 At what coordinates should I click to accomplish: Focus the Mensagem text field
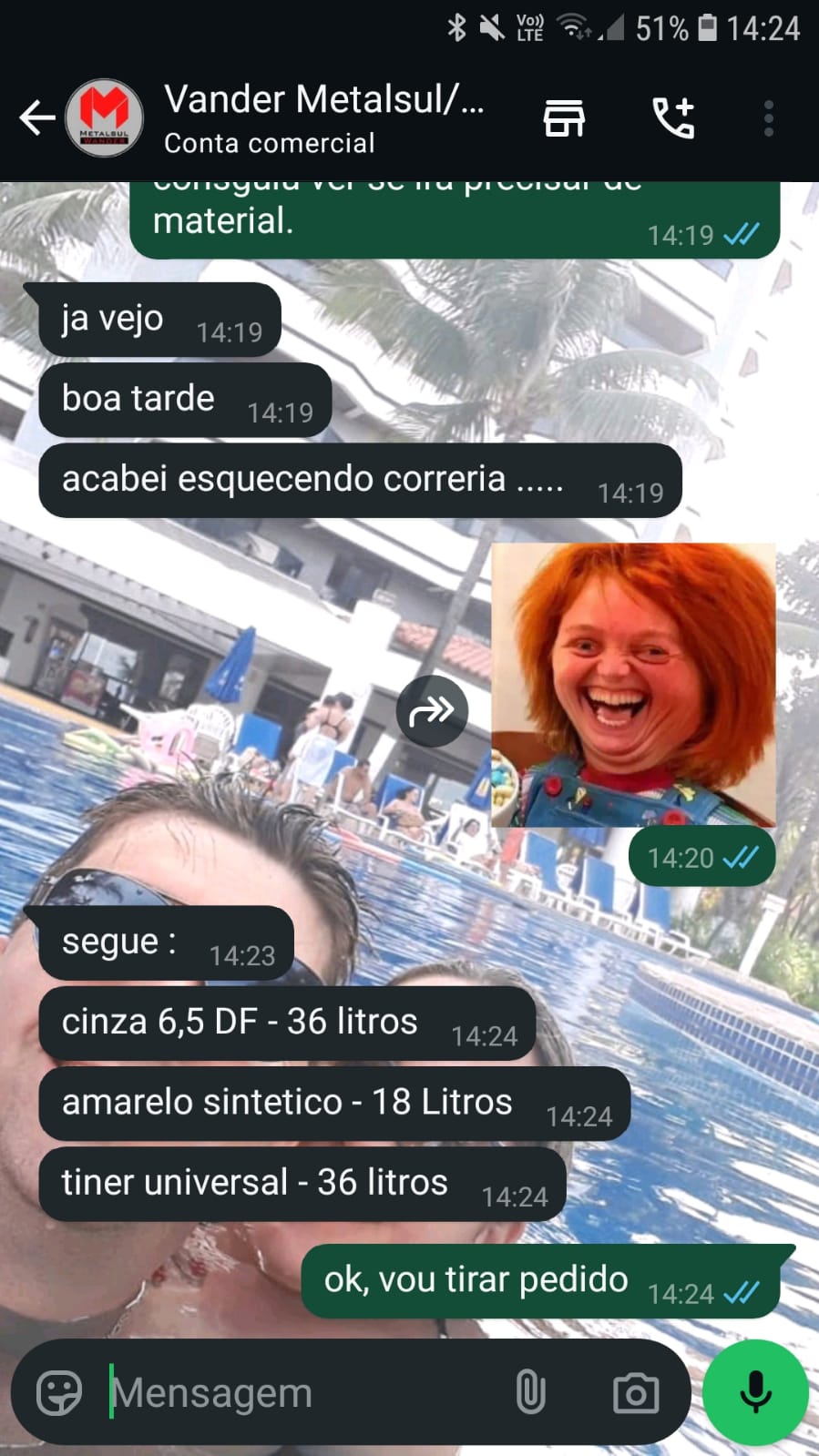click(x=301, y=1392)
